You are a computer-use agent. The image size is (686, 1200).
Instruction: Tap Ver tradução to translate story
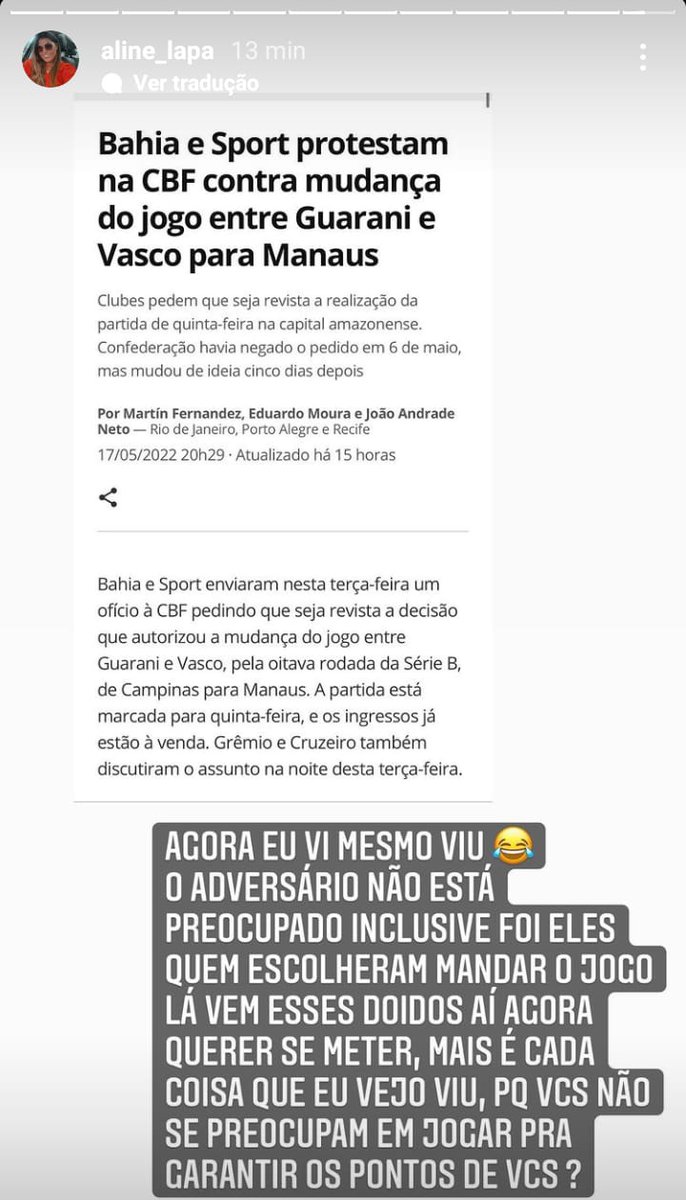195,83
